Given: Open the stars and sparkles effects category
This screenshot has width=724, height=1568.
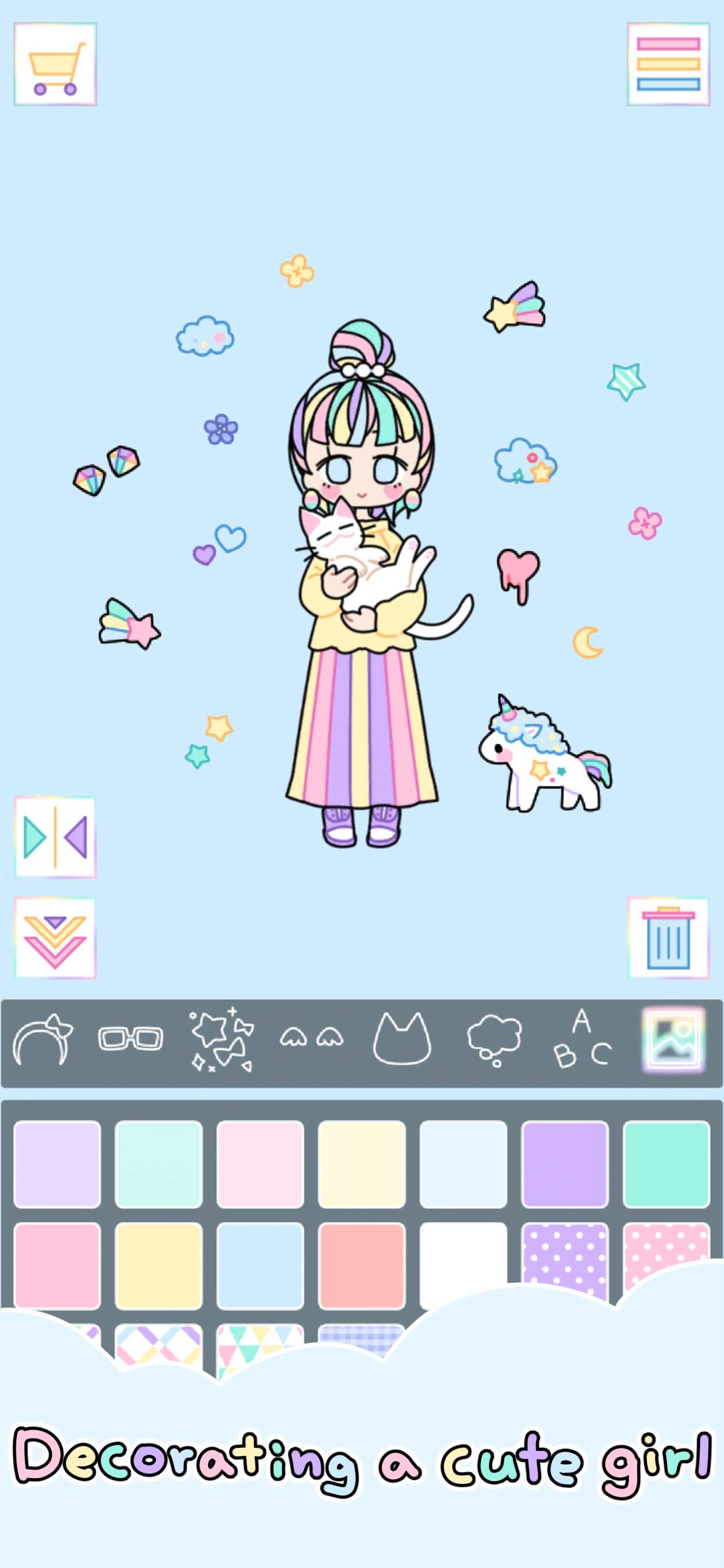Looking at the screenshot, I should pyautogui.click(x=222, y=1039).
